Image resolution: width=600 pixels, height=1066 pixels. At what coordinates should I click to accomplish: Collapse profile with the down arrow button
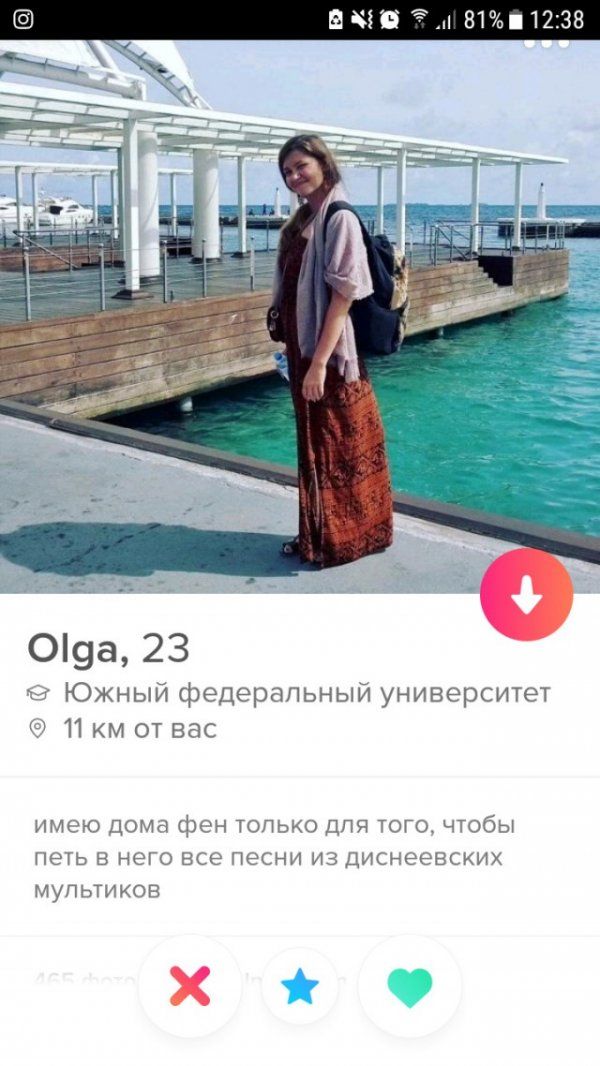coord(526,595)
